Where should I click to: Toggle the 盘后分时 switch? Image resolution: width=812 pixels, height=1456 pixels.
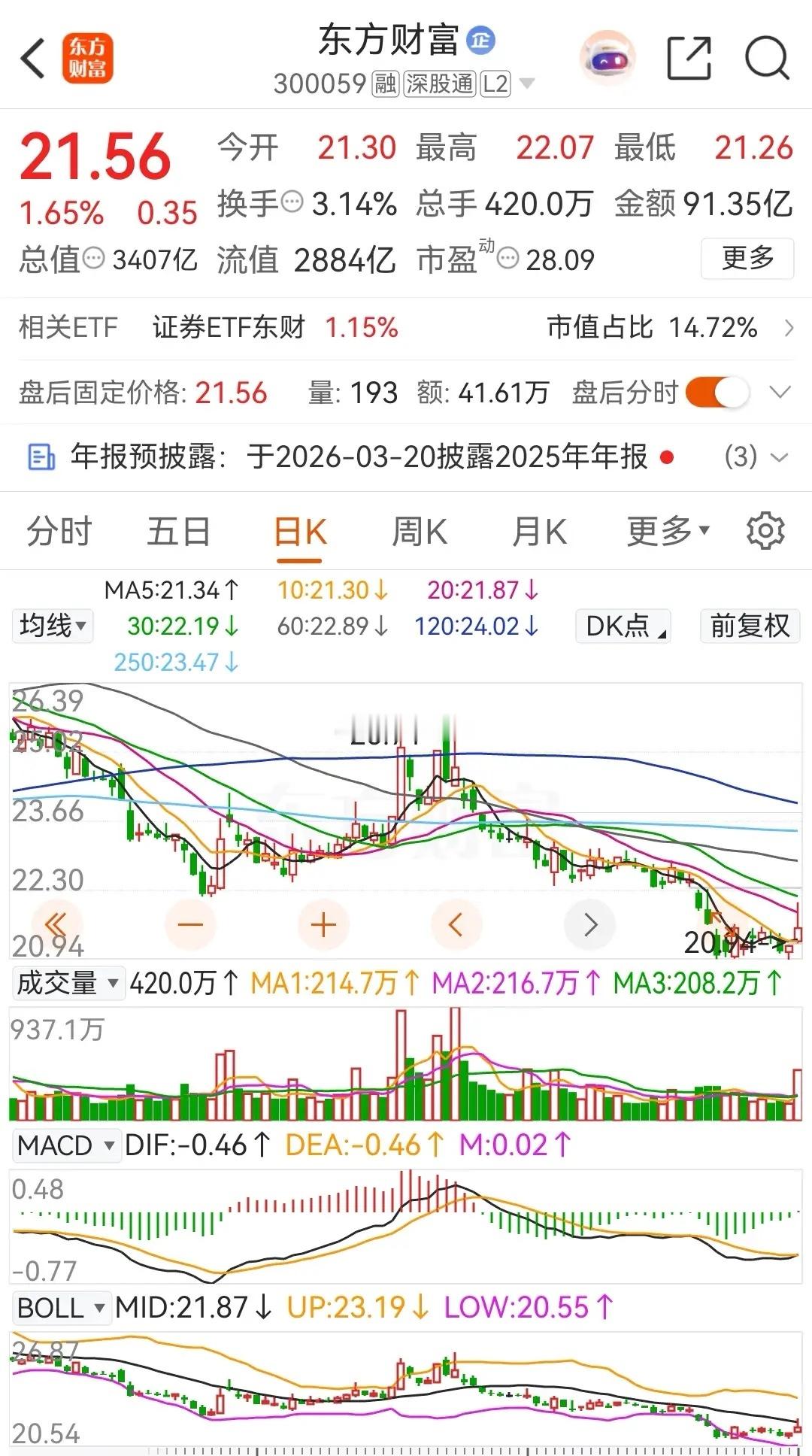[717, 393]
